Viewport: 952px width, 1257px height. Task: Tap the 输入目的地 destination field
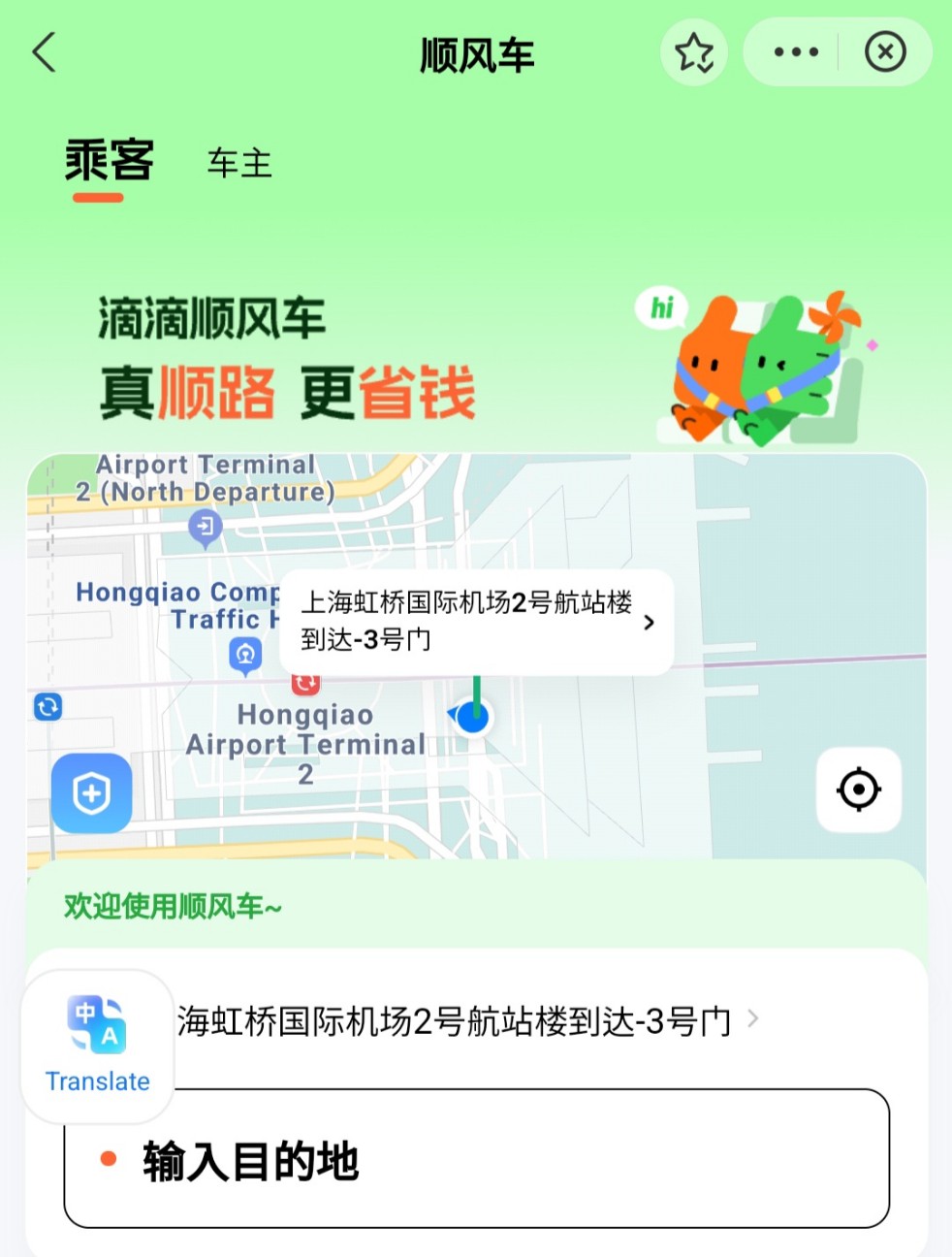[x=476, y=1160]
